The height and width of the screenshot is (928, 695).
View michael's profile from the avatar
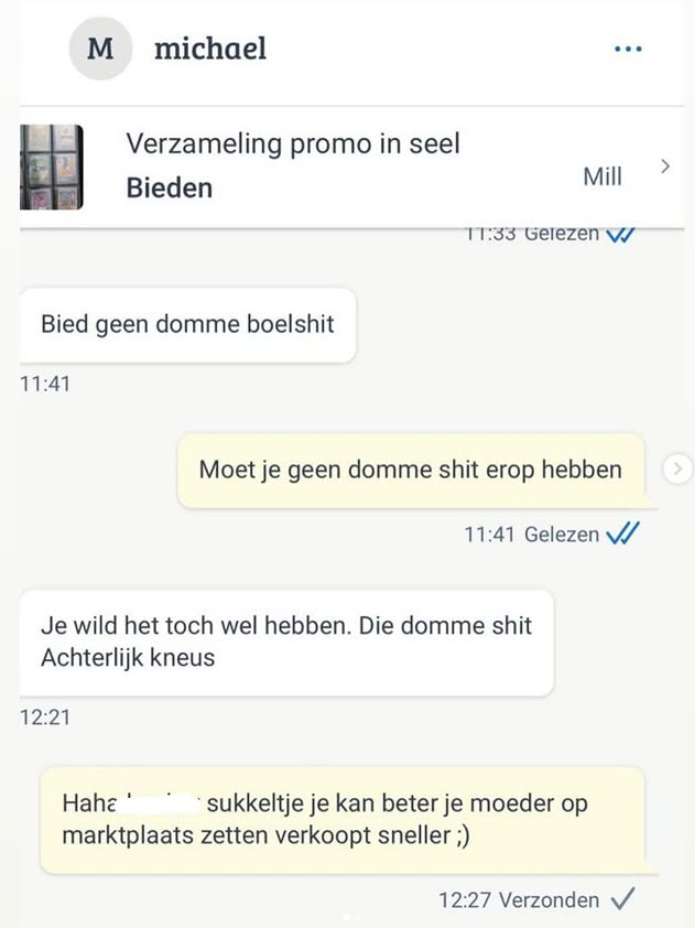tap(101, 49)
